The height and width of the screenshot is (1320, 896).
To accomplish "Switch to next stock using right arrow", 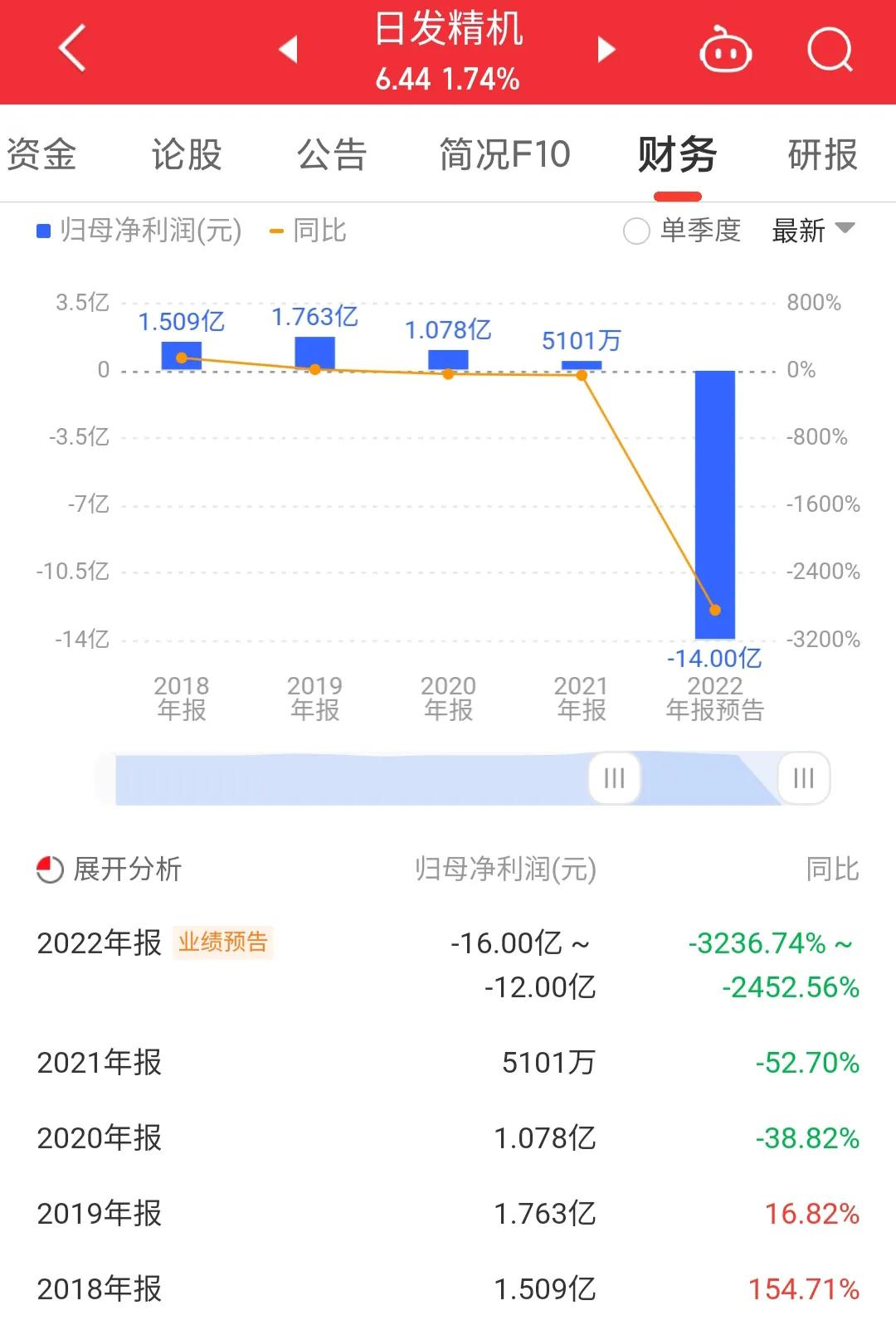I will pos(606,50).
